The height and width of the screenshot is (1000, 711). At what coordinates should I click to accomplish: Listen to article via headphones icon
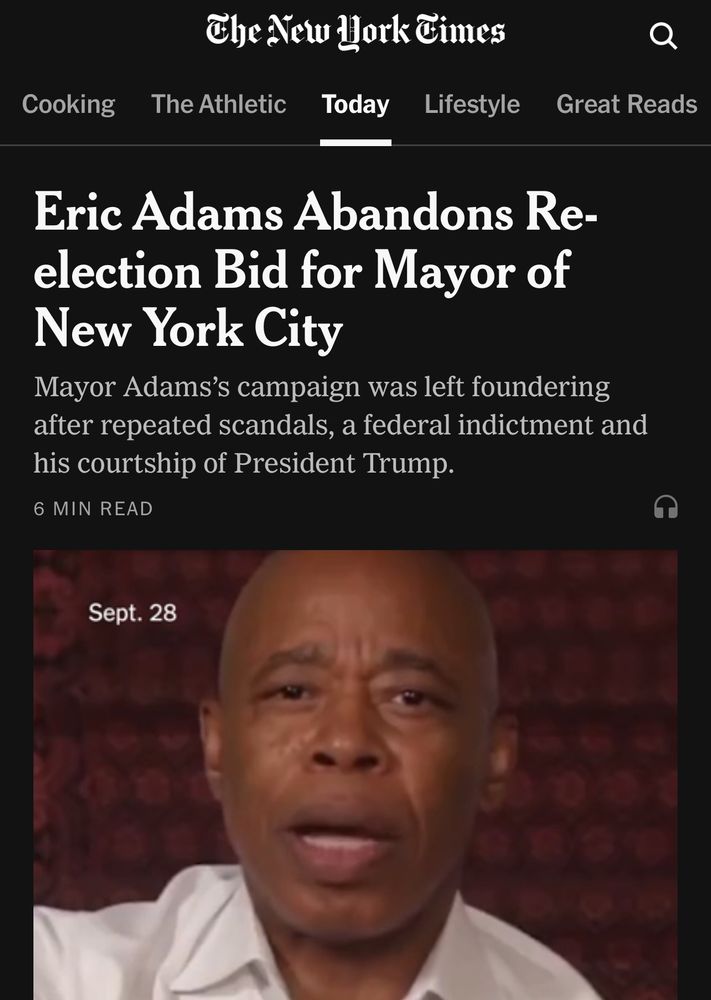666,507
